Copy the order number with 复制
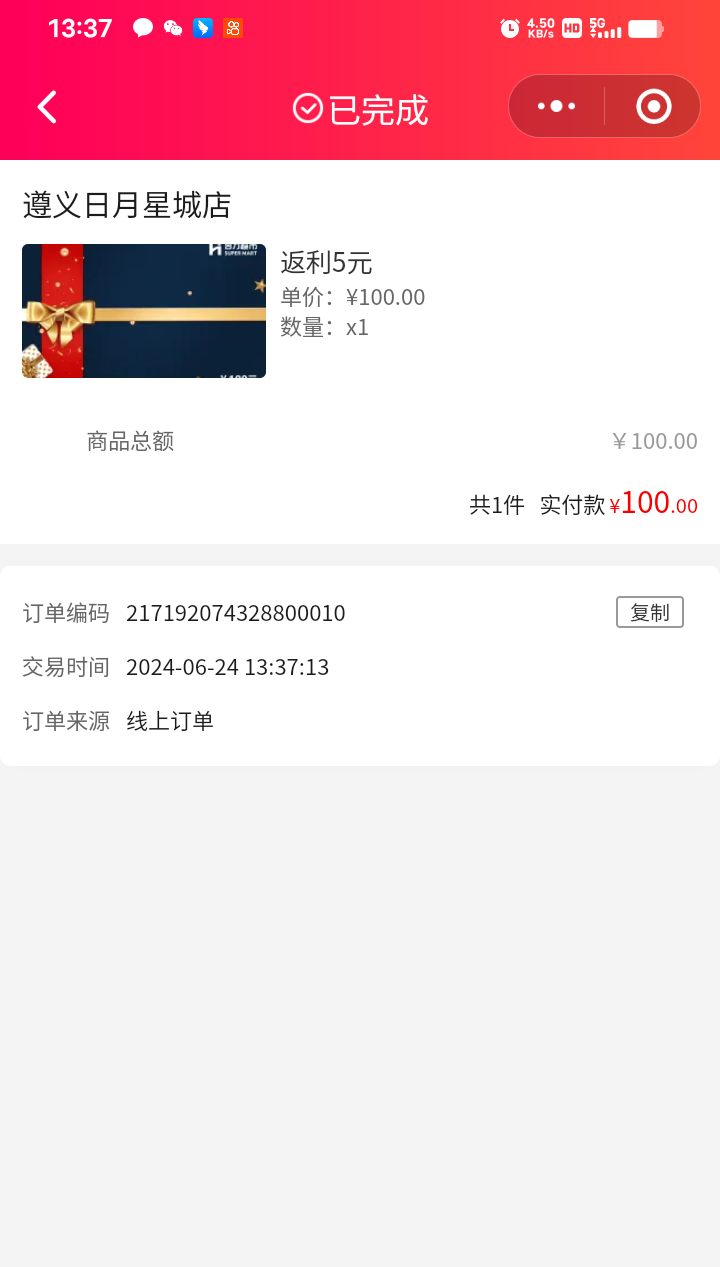The height and width of the screenshot is (1267, 720). pyautogui.click(x=649, y=612)
